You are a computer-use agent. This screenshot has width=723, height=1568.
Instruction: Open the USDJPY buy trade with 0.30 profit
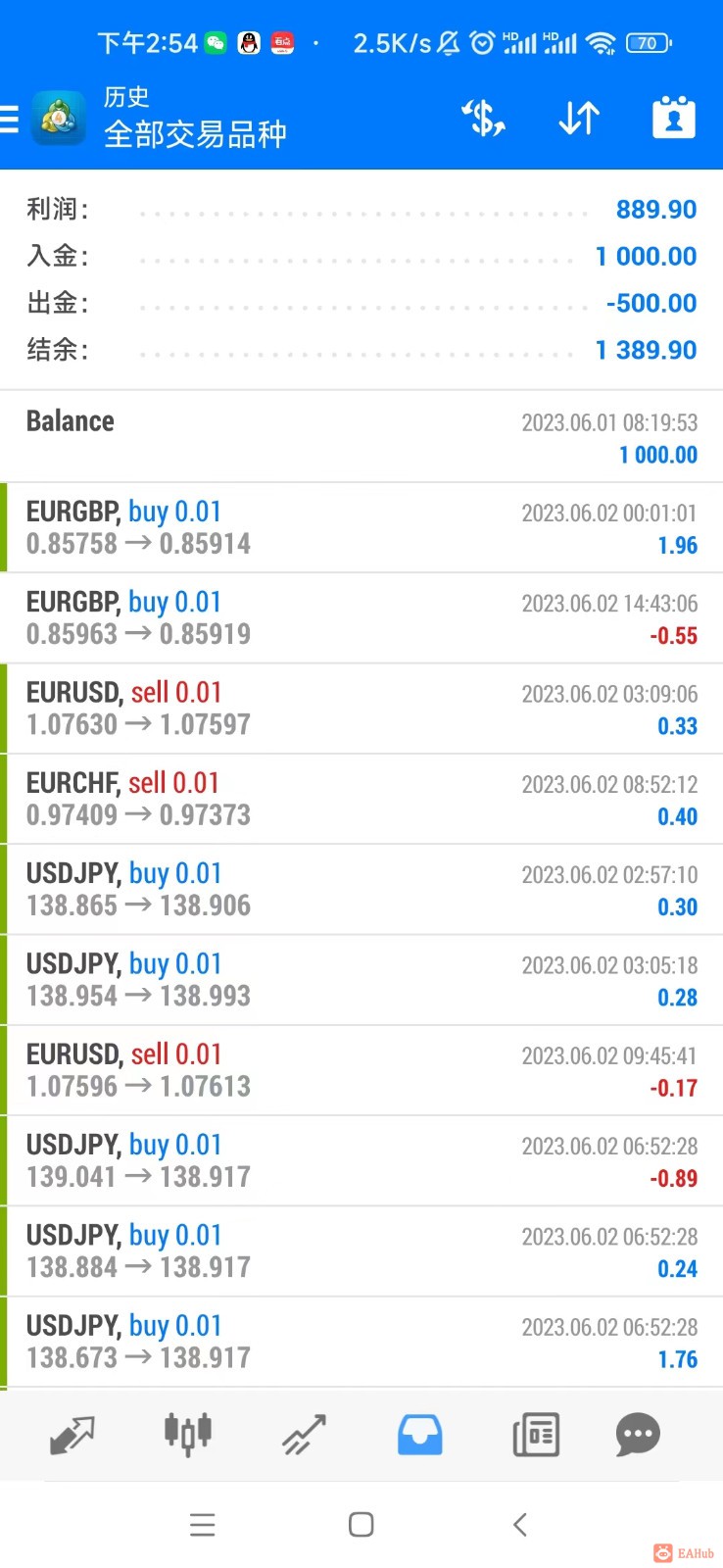coord(361,889)
